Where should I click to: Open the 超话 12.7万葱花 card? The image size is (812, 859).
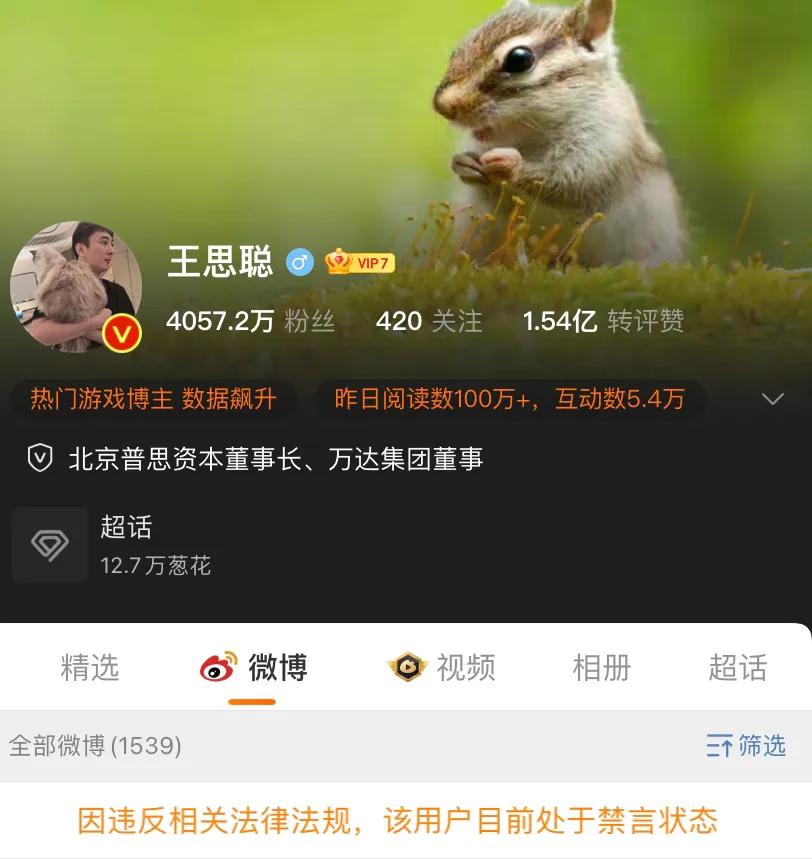(x=112, y=545)
